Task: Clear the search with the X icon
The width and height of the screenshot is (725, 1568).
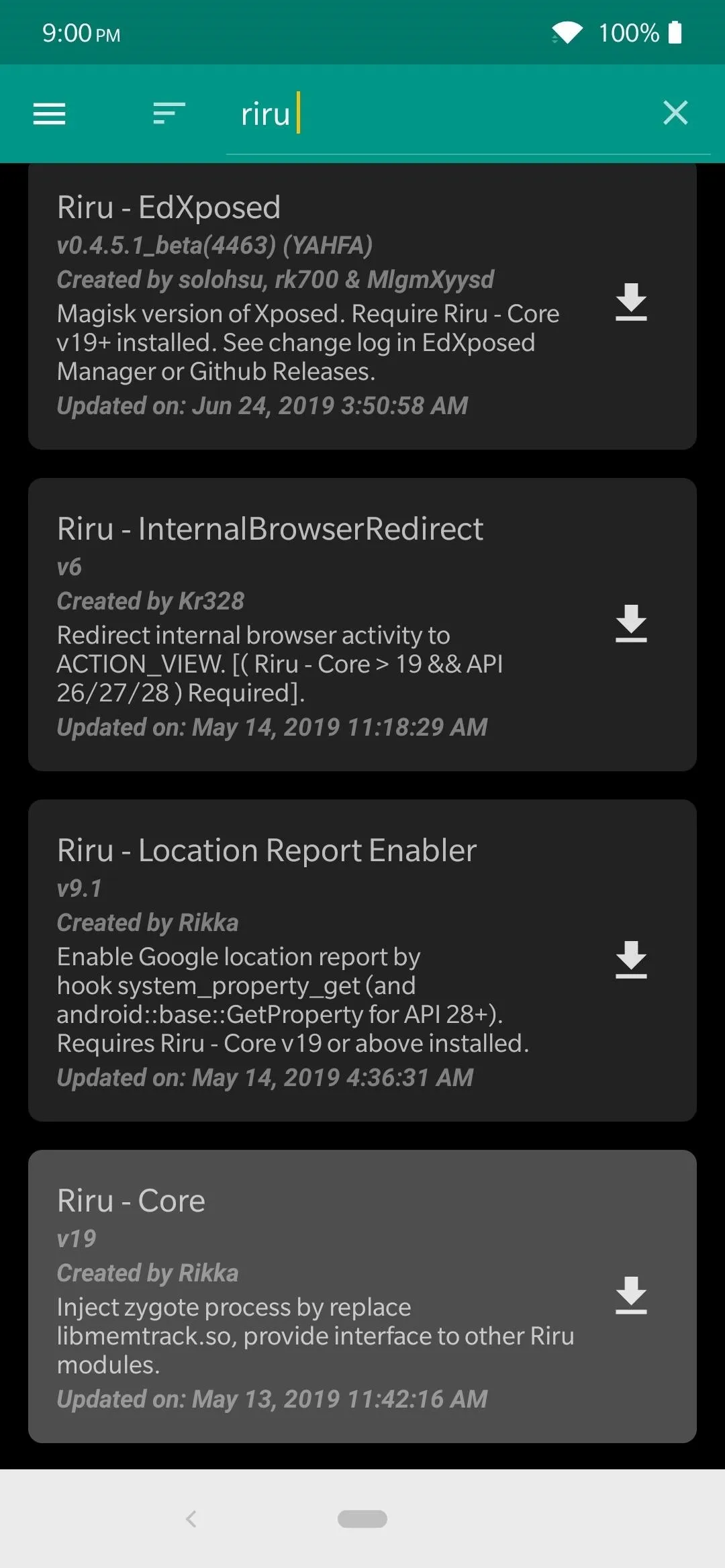Action: coord(675,113)
